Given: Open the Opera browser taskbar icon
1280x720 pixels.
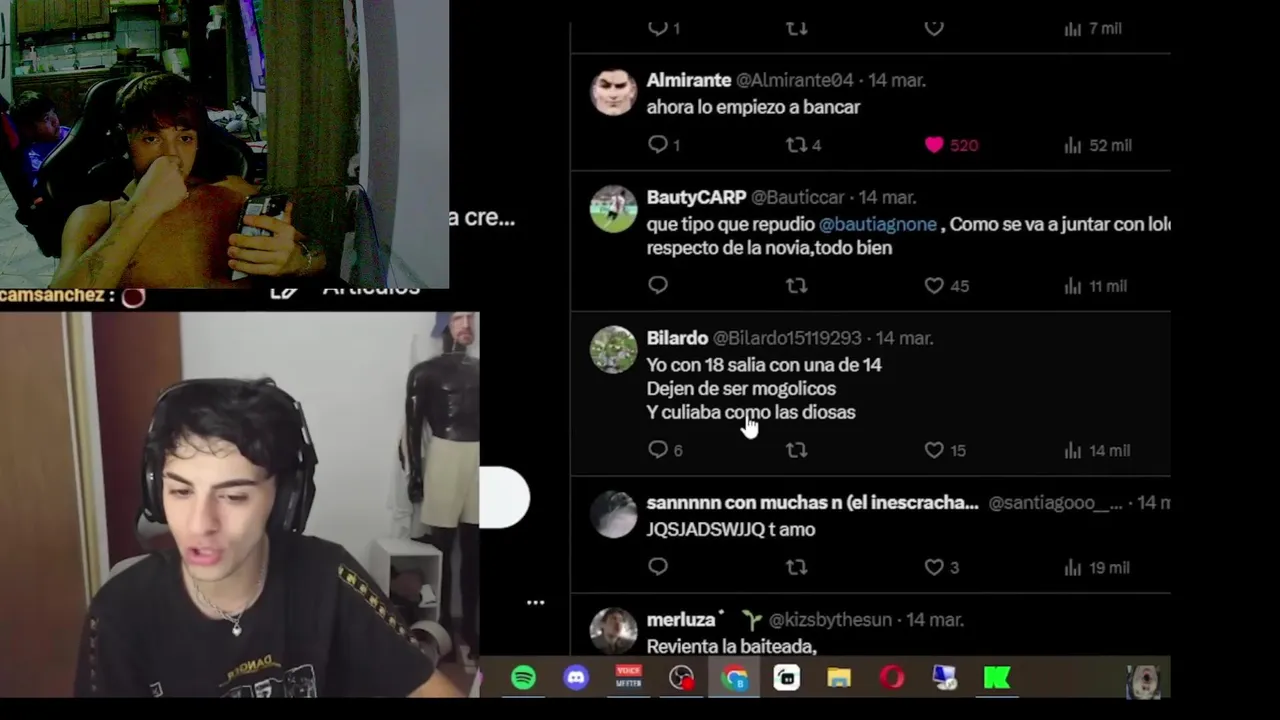Looking at the screenshot, I should [891, 678].
